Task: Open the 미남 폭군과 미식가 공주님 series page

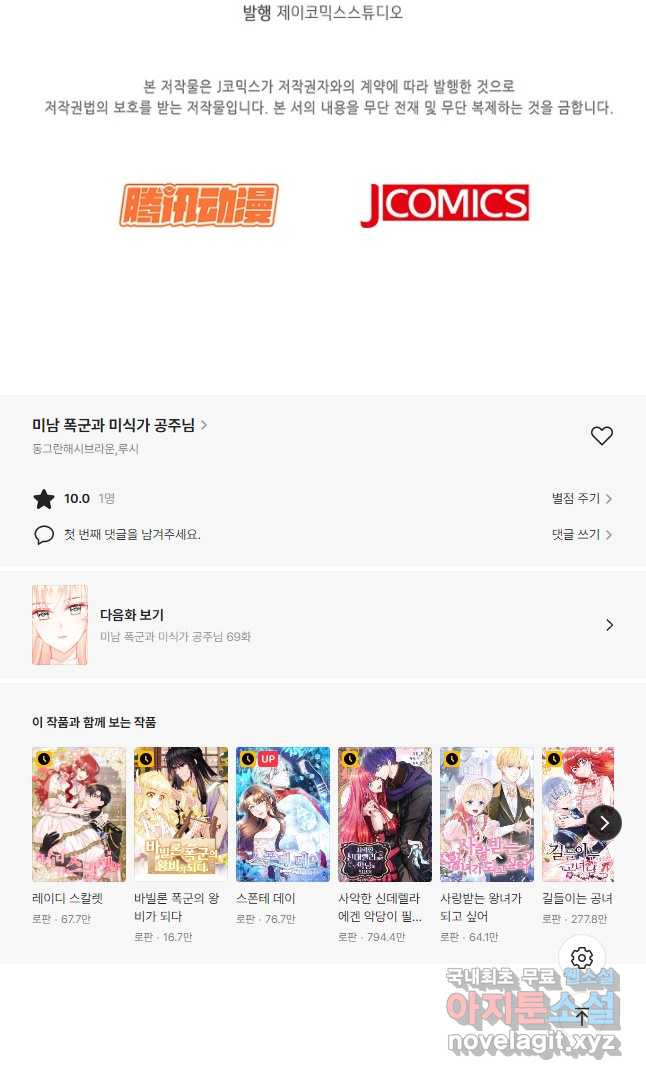Action: click(x=119, y=425)
